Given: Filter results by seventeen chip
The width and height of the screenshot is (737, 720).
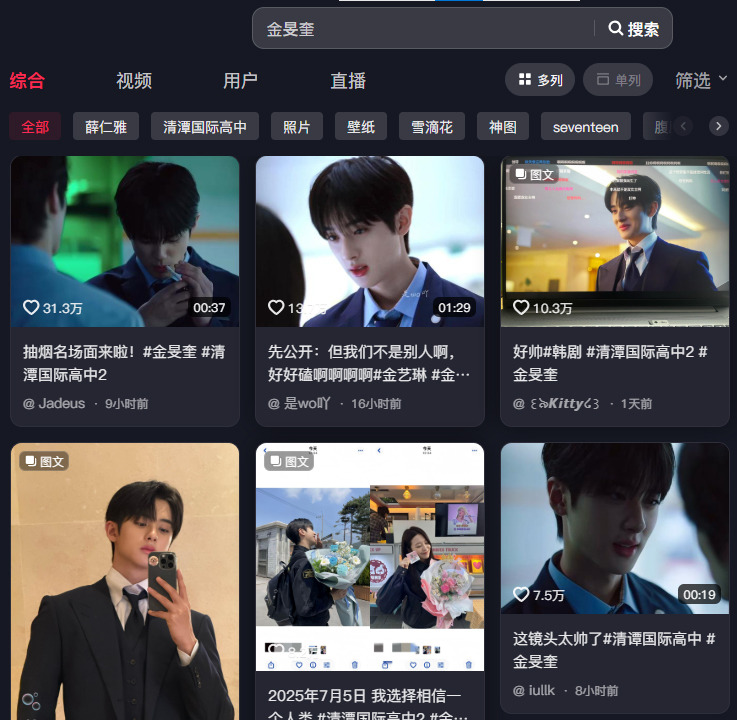Looking at the screenshot, I should point(585,127).
